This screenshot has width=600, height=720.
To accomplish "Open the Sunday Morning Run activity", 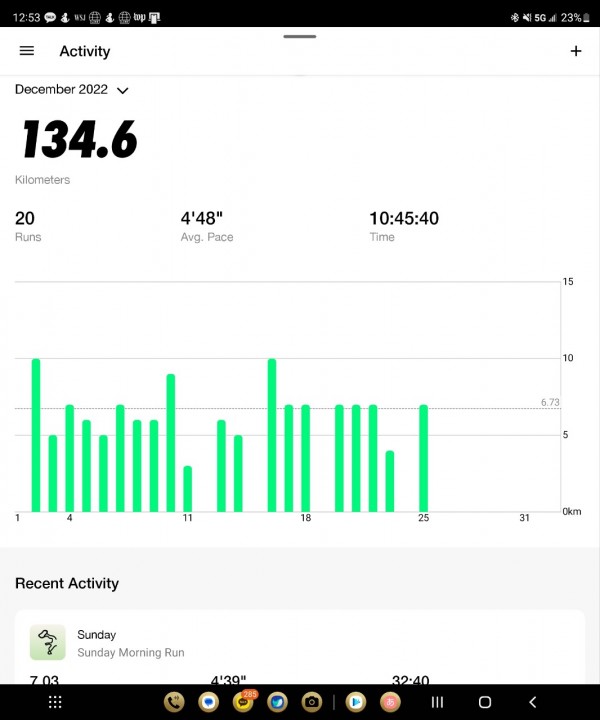I will [x=300, y=647].
